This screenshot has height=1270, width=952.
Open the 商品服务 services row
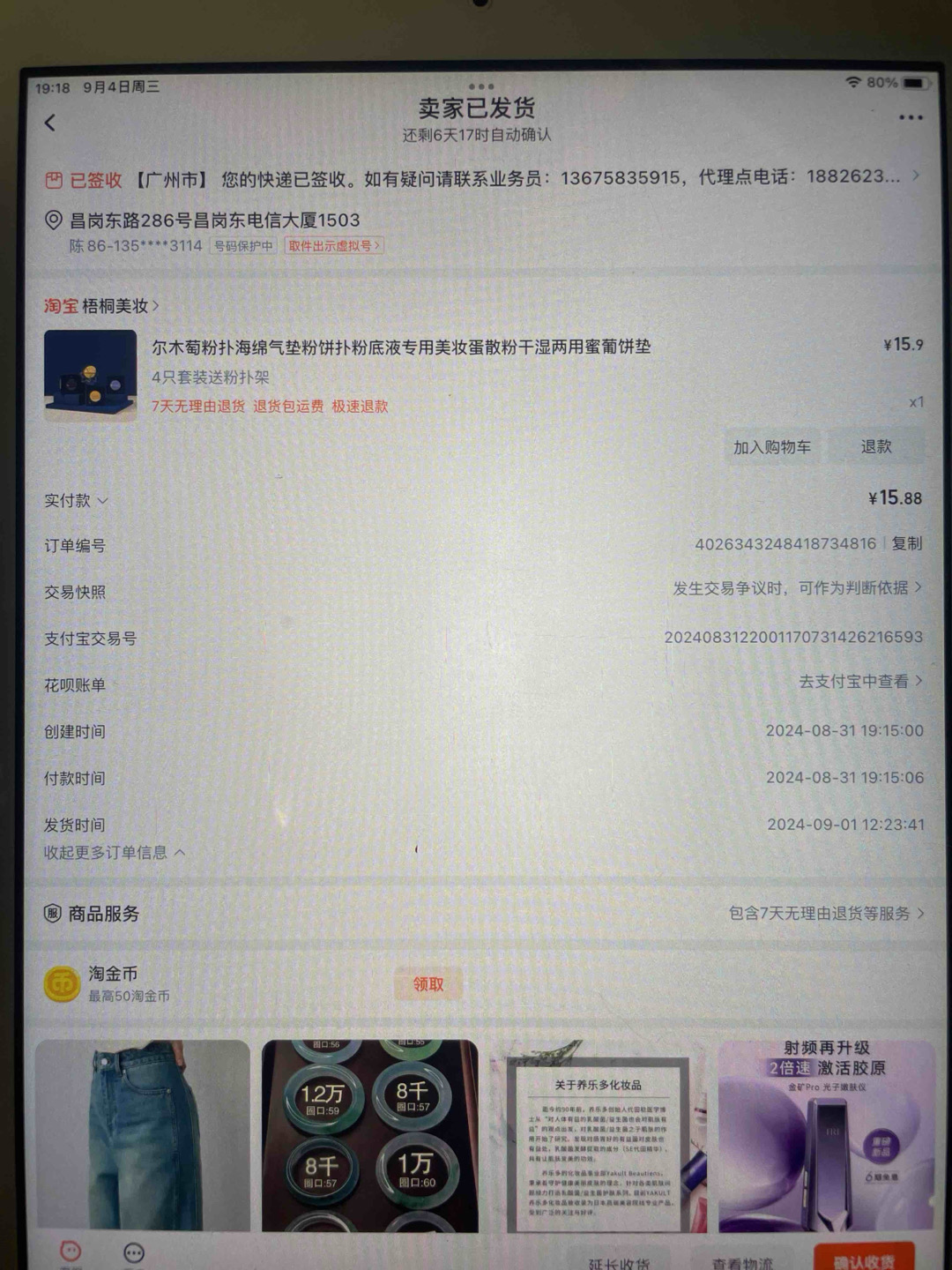tap(476, 914)
